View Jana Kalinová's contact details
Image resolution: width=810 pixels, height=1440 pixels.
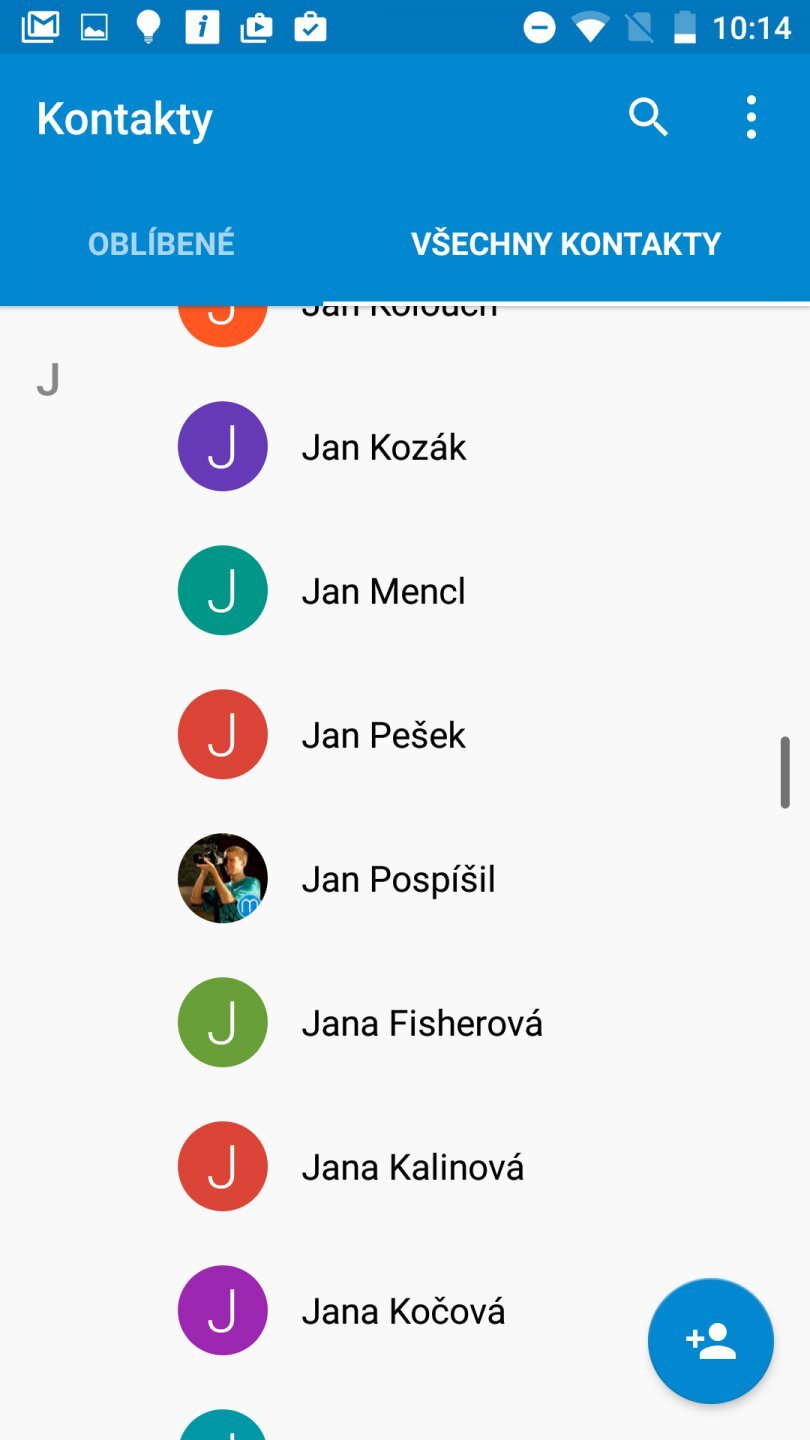coord(412,1167)
